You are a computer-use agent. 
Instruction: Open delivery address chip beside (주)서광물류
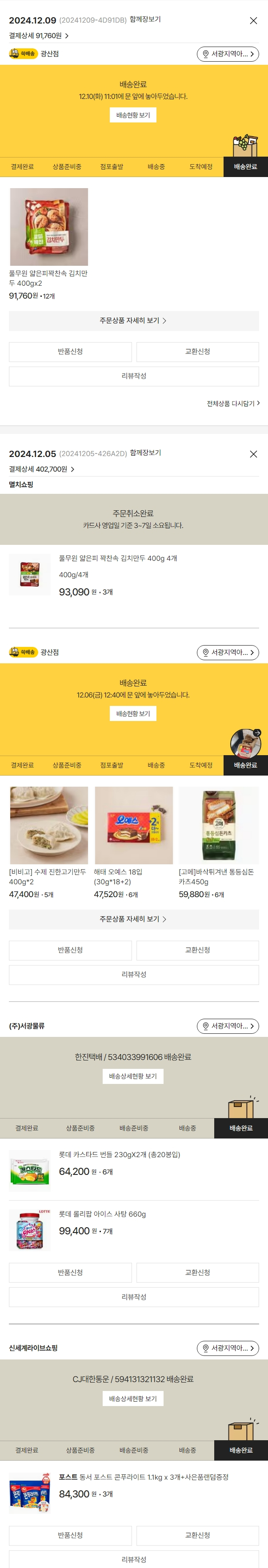point(228,1026)
